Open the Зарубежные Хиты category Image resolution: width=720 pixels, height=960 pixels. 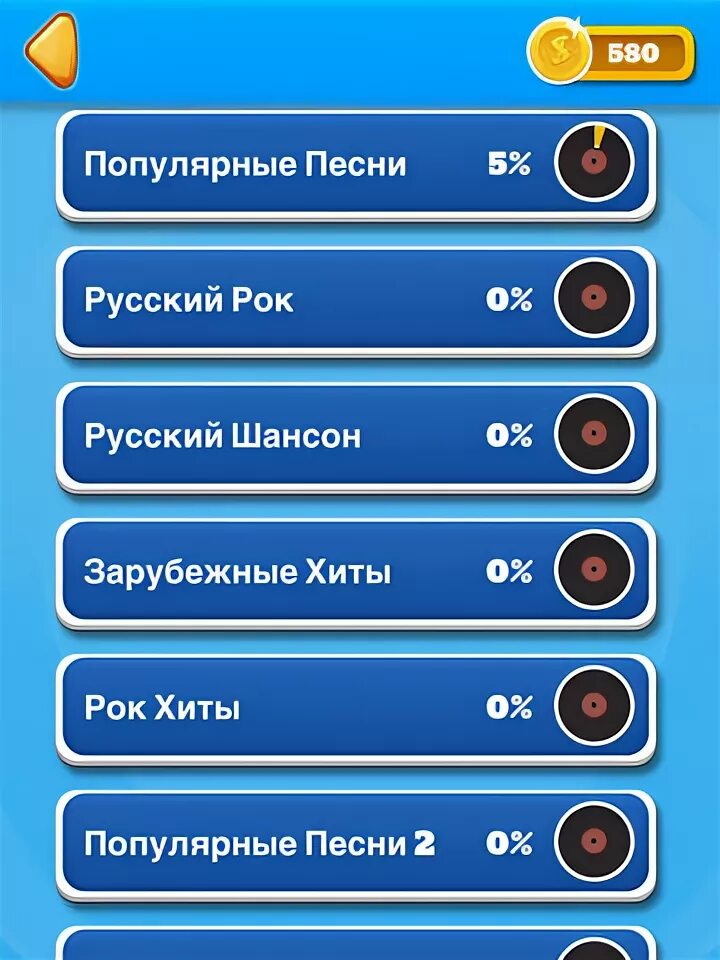coord(356,571)
